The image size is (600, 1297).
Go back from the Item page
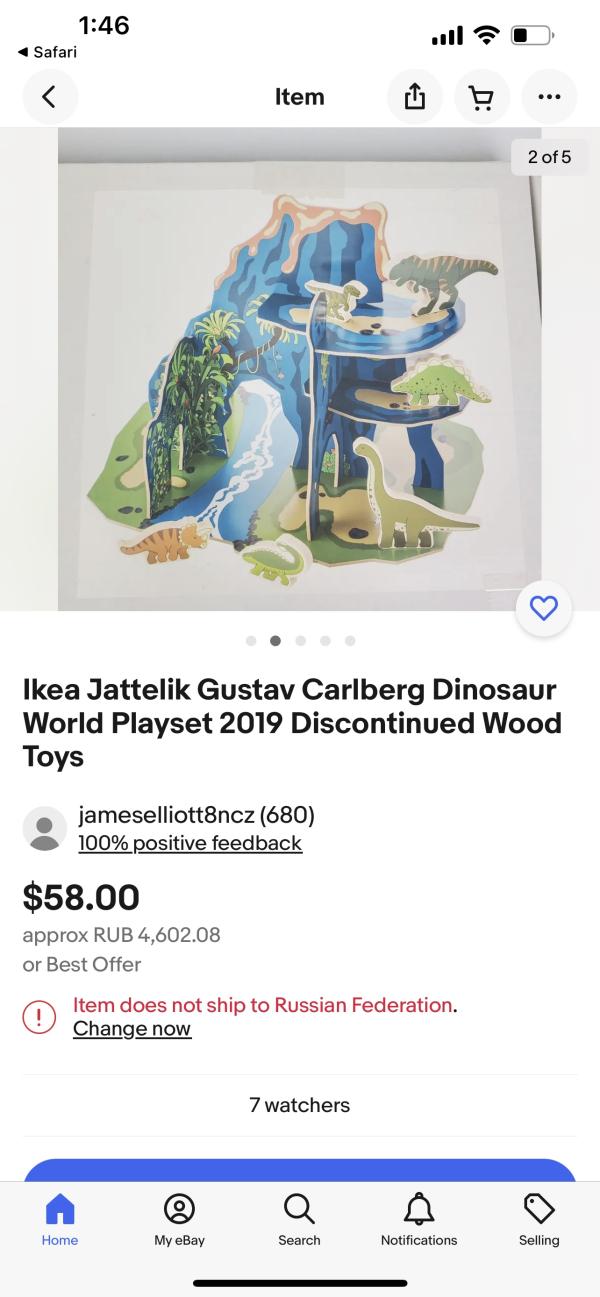coord(50,97)
